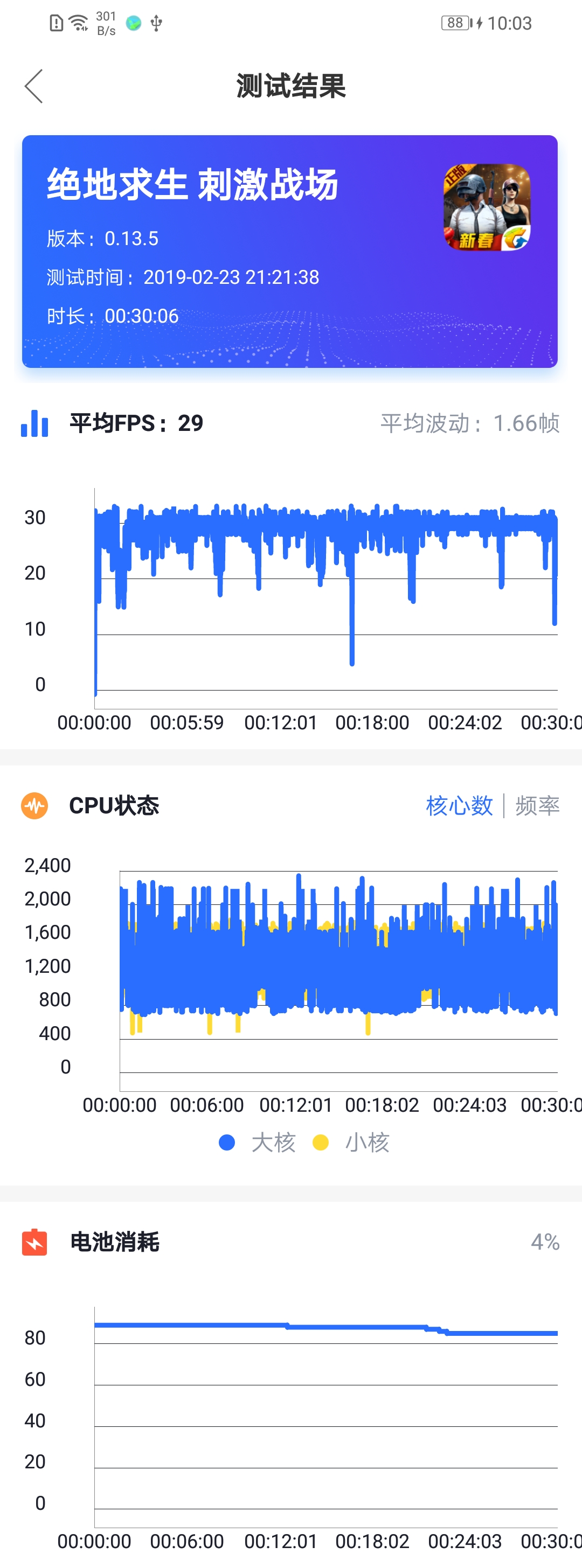Tap the test time 2019-02-23 21:21:38
This screenshot has width=582, height=1568.
232,277
